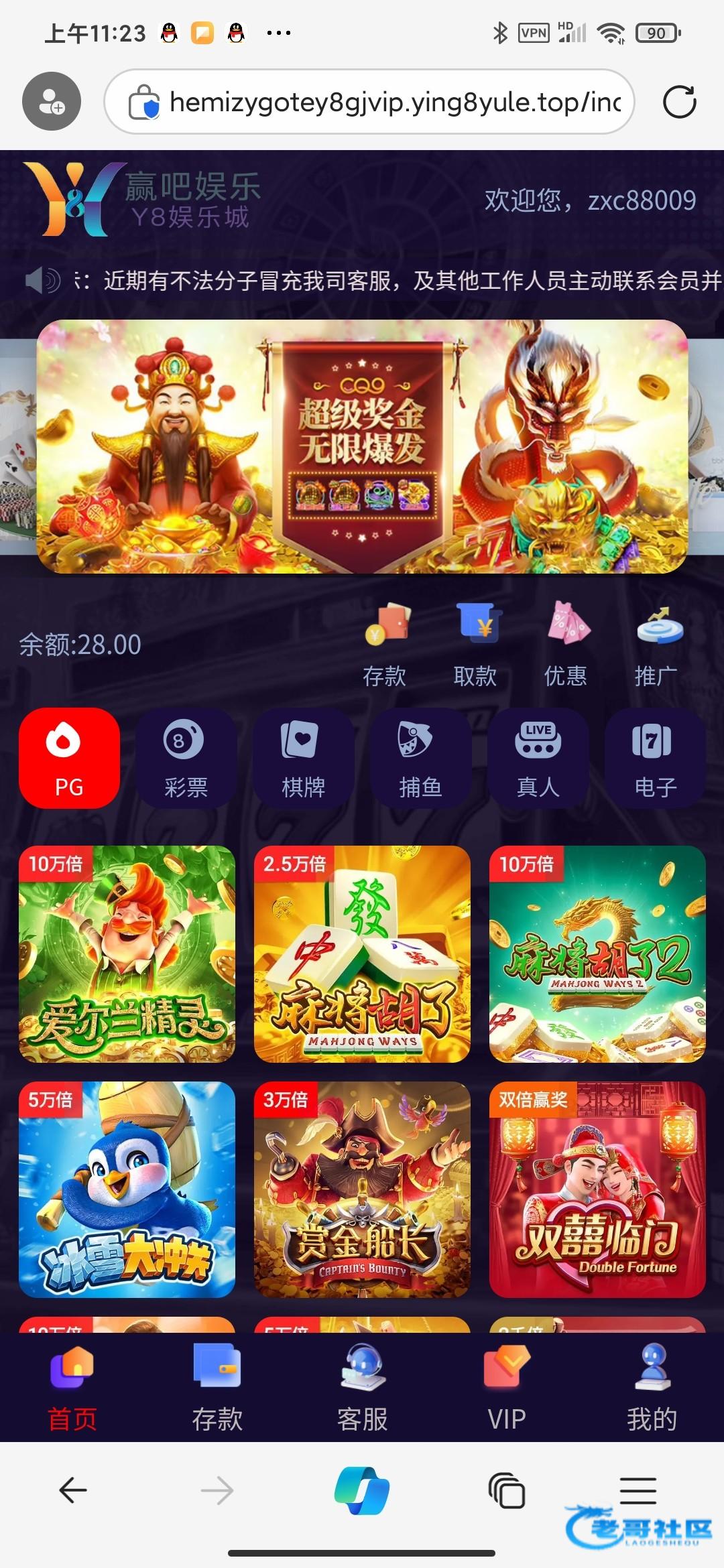The width and height of the screenshot is (724, 1568).
Task: Reload the page with the refresh icon
Action: [679, 102]
